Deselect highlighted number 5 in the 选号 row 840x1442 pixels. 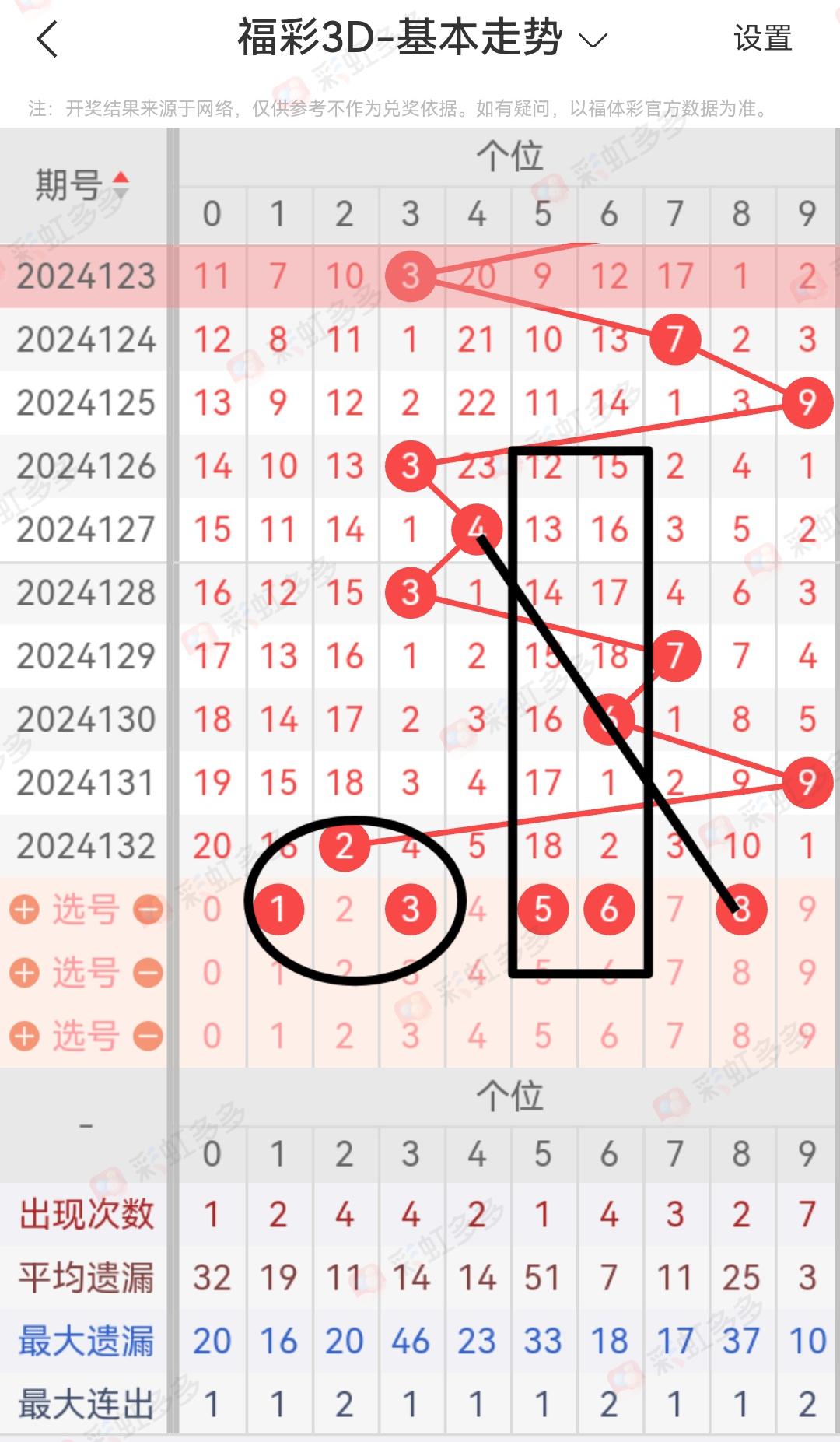coord(543,909)
